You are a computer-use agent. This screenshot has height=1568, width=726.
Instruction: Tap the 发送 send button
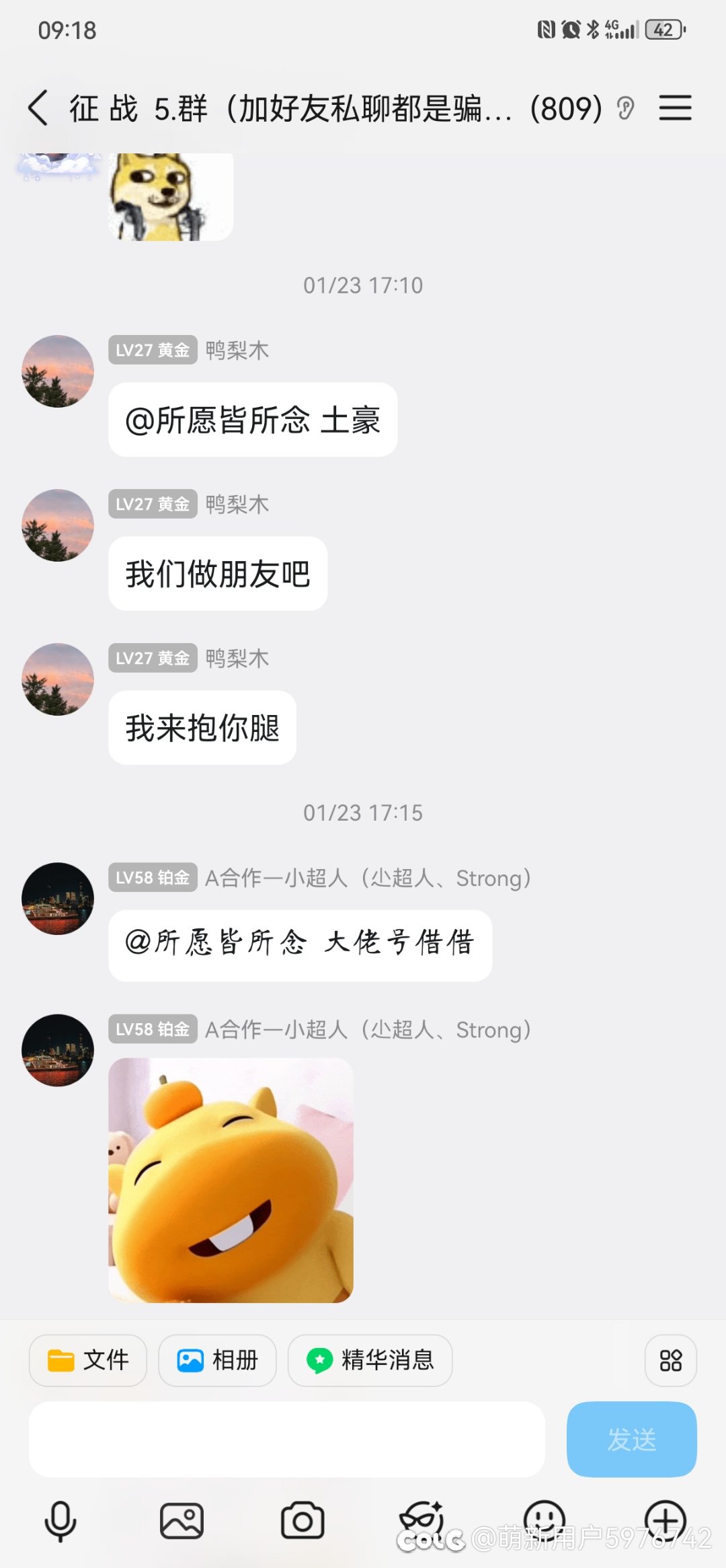pos(631,1440)
